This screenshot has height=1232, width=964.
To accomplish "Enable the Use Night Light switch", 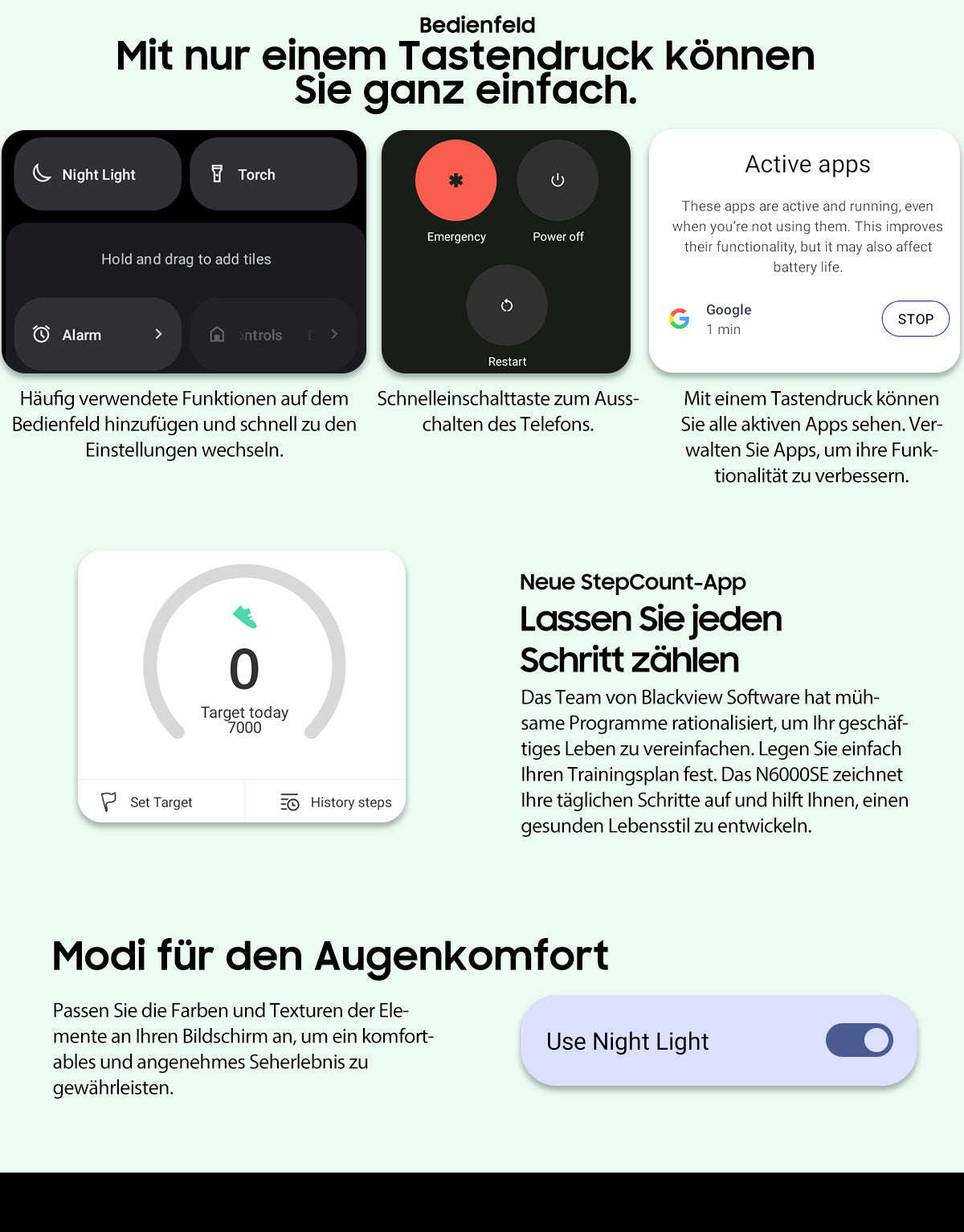I will tap(858, 1040).
